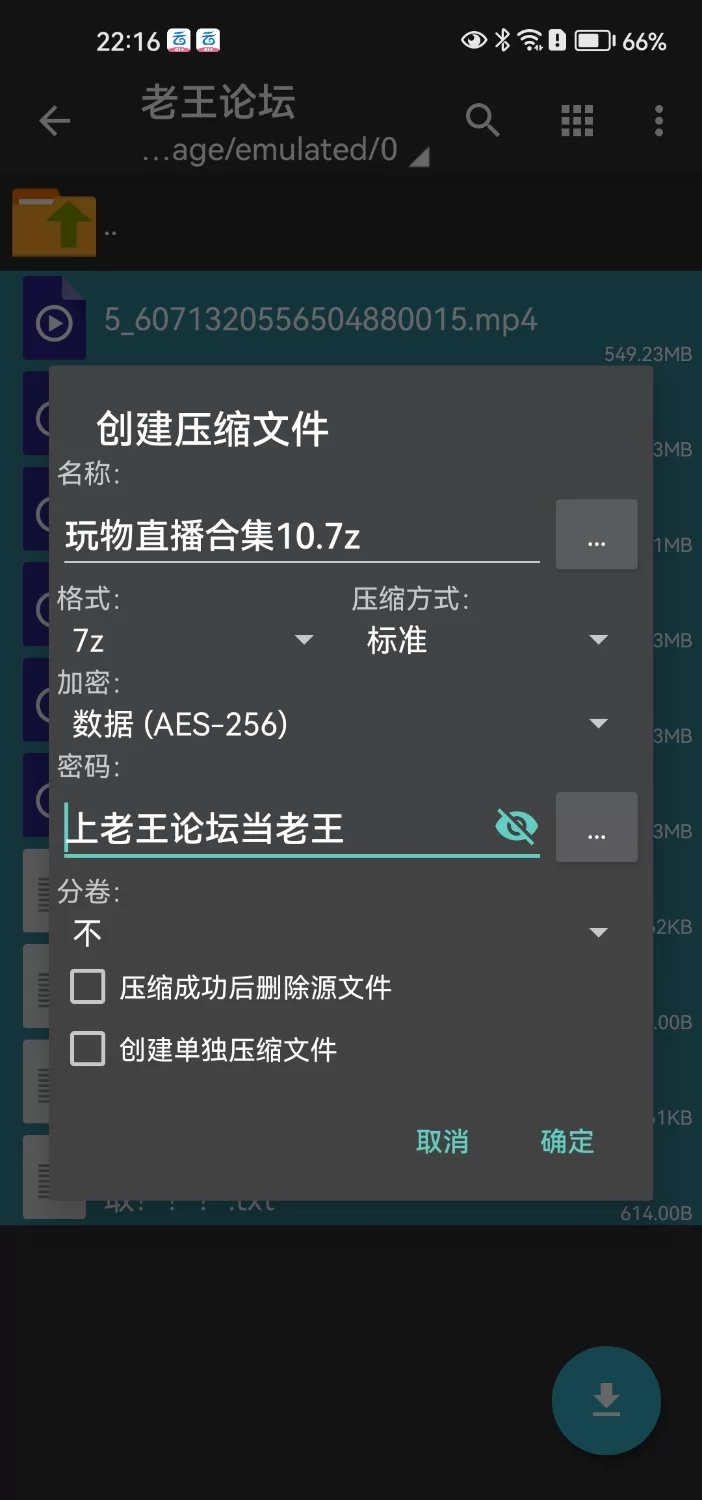Open the three-dot button beside the password field
The width and height of the screenshot is (702, 1500).
[596, 827]
